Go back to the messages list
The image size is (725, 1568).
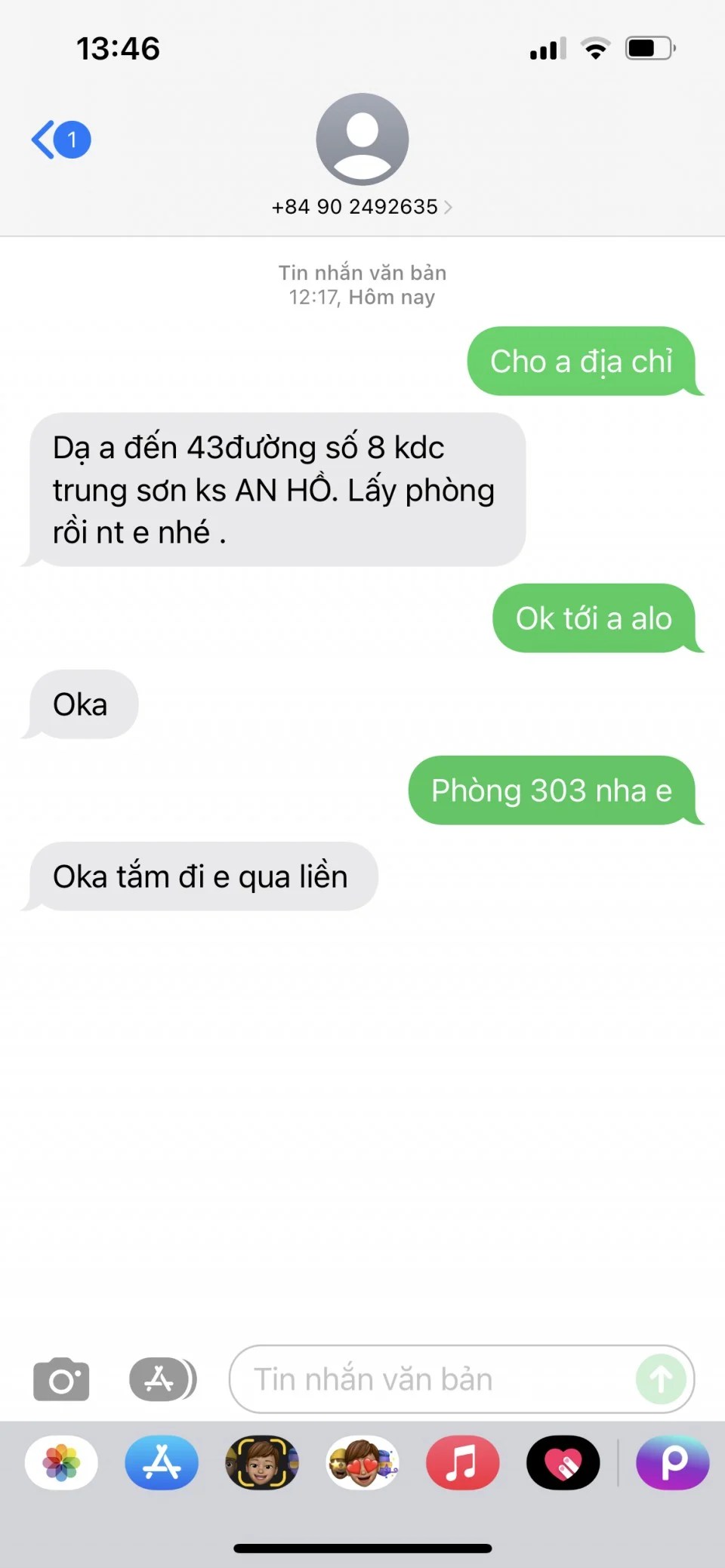pyautogui.click(x=60, y=140)
